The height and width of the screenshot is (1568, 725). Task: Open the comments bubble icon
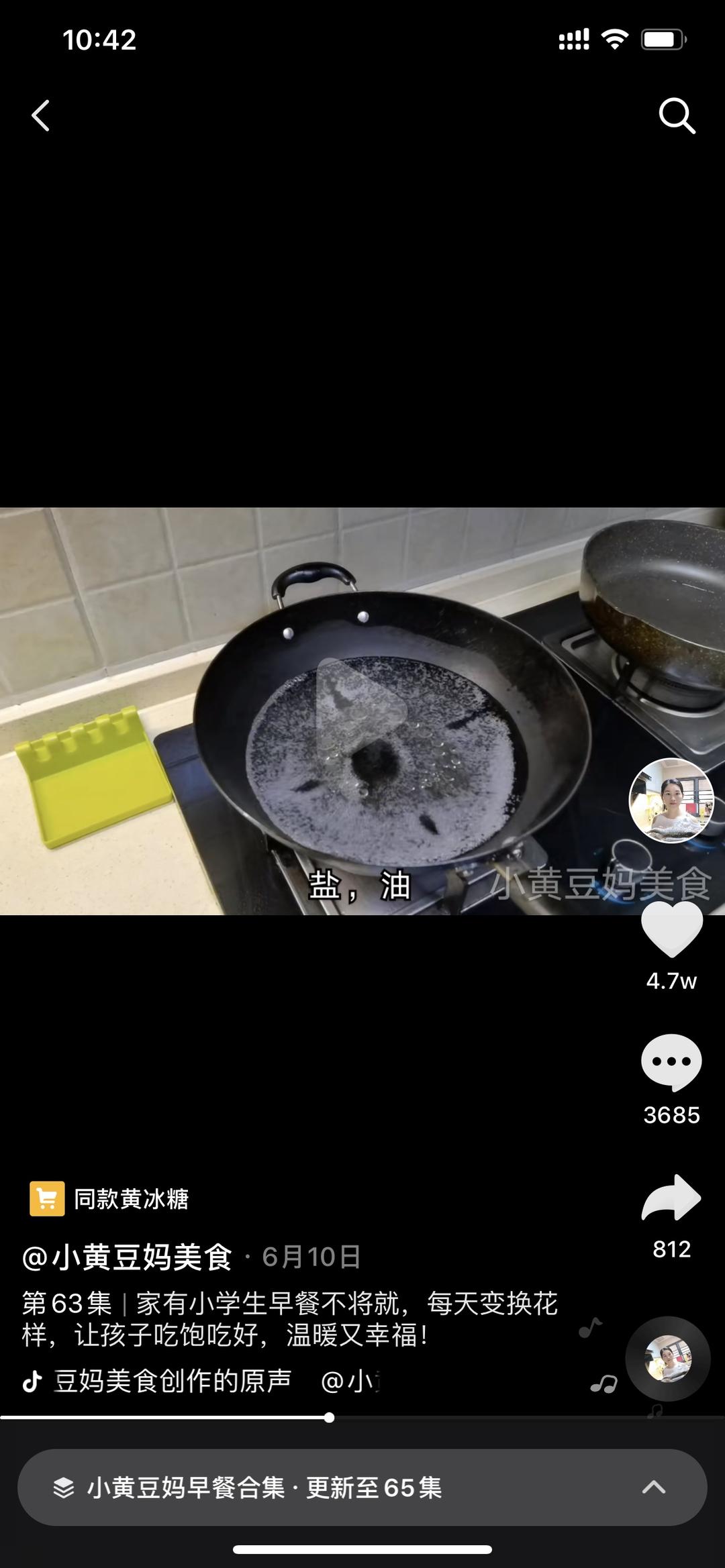pos(671,1063)
